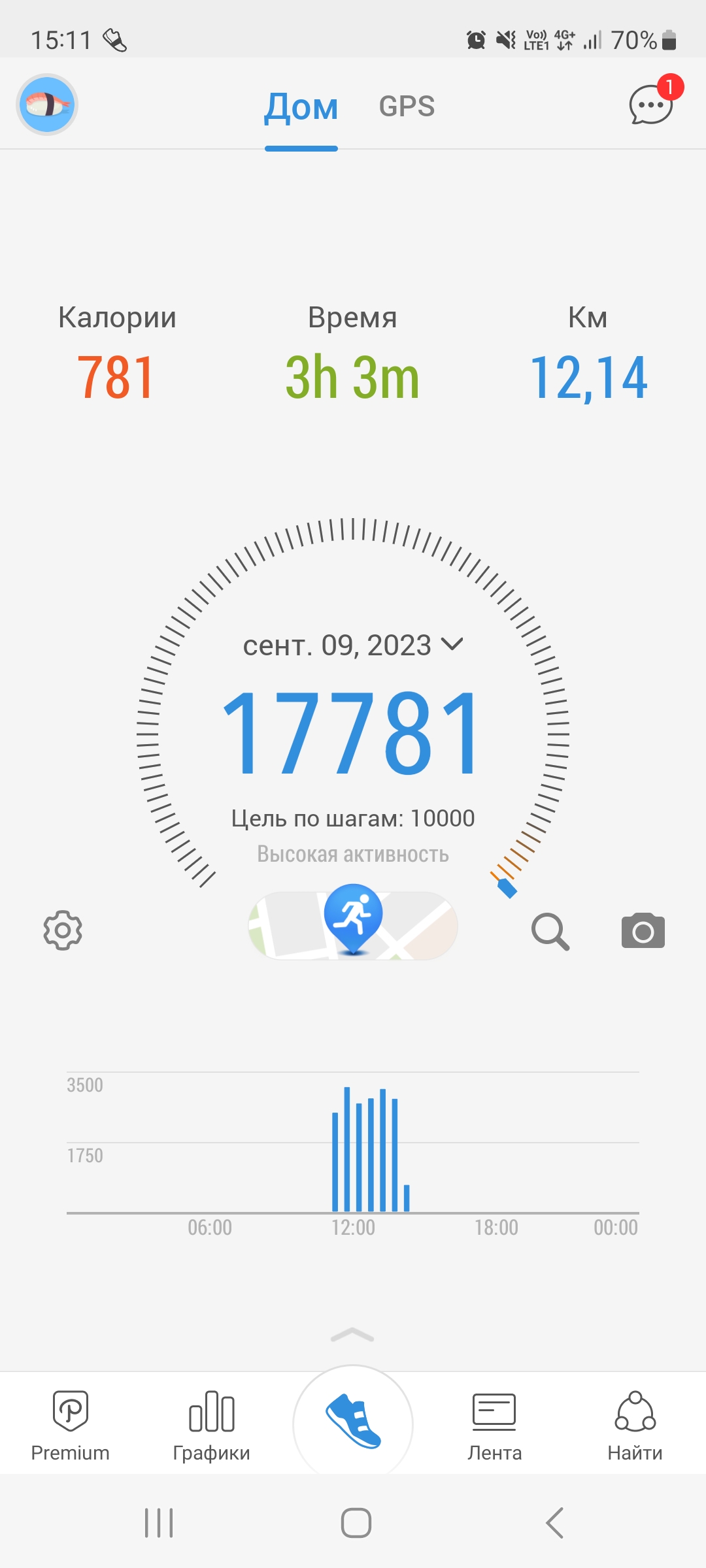The image size is (706, 1568).
Task: Expand the date picker сент. 09, 2023
Action: (x=353, y=645)
